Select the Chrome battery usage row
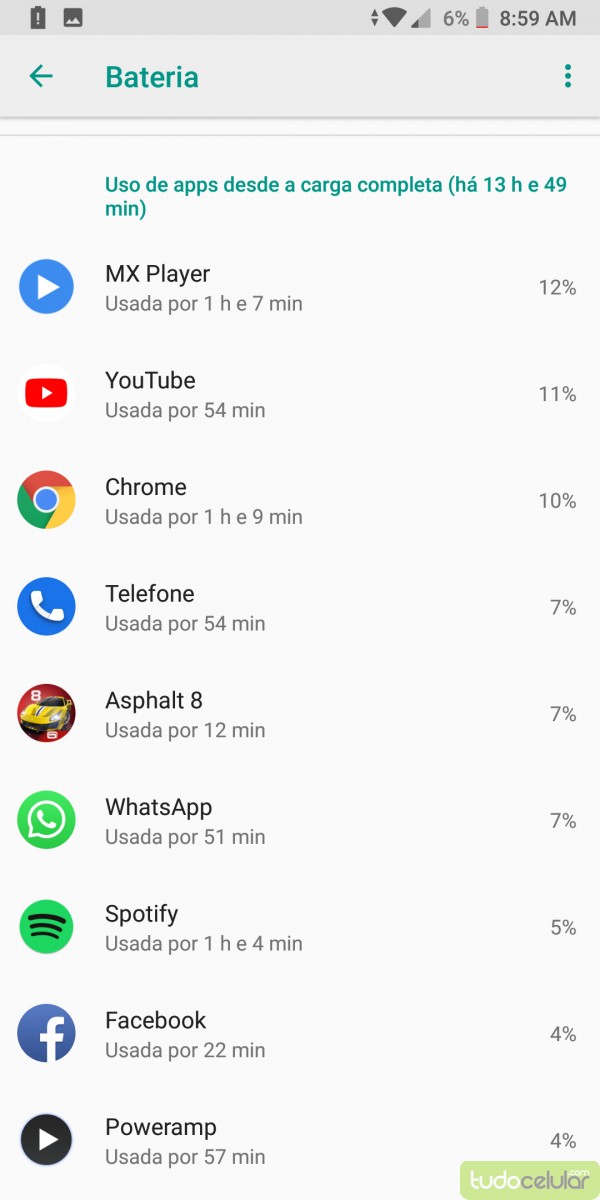Viewport: 600px width, 1200px height. pyautogui.click(x=300, y=500)
